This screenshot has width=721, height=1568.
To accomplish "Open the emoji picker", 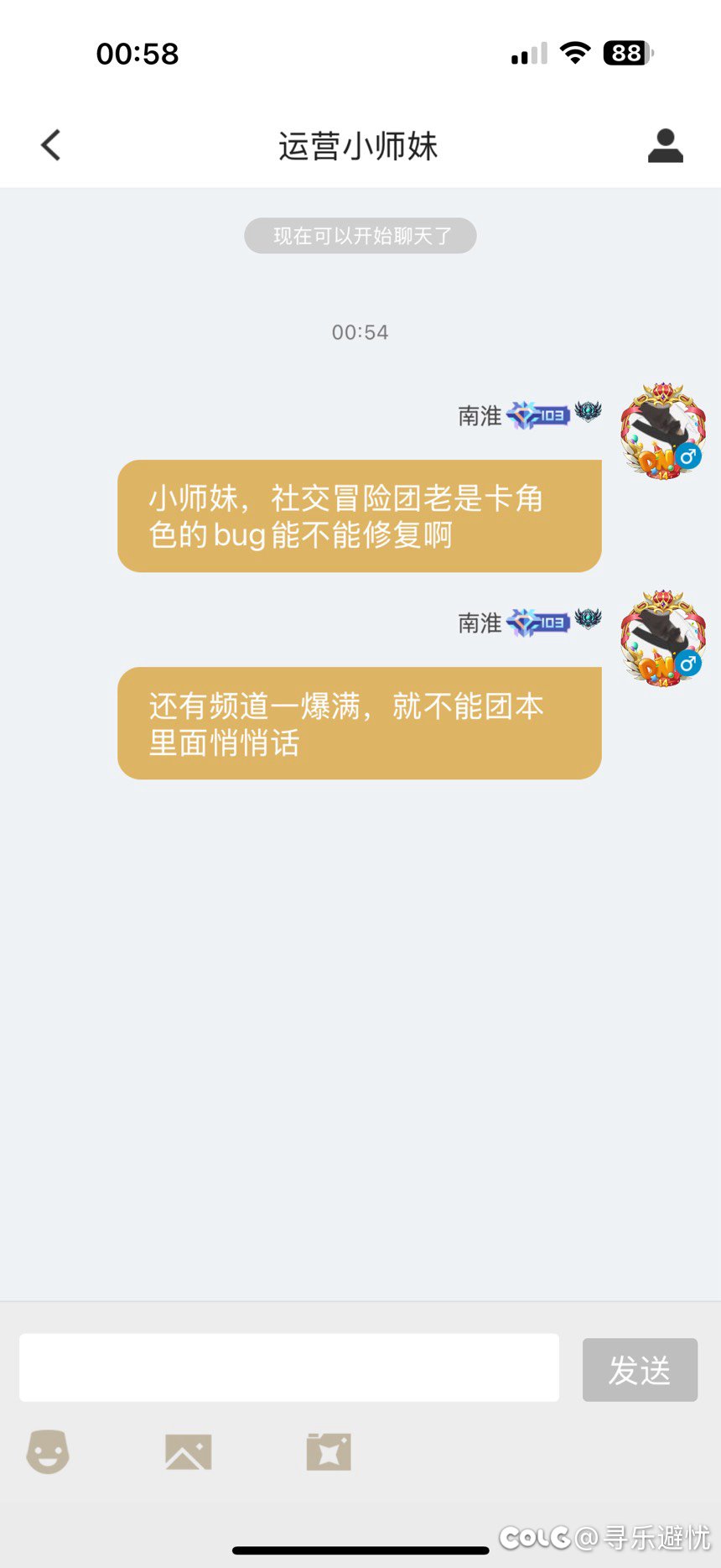I will (48, 1451).
